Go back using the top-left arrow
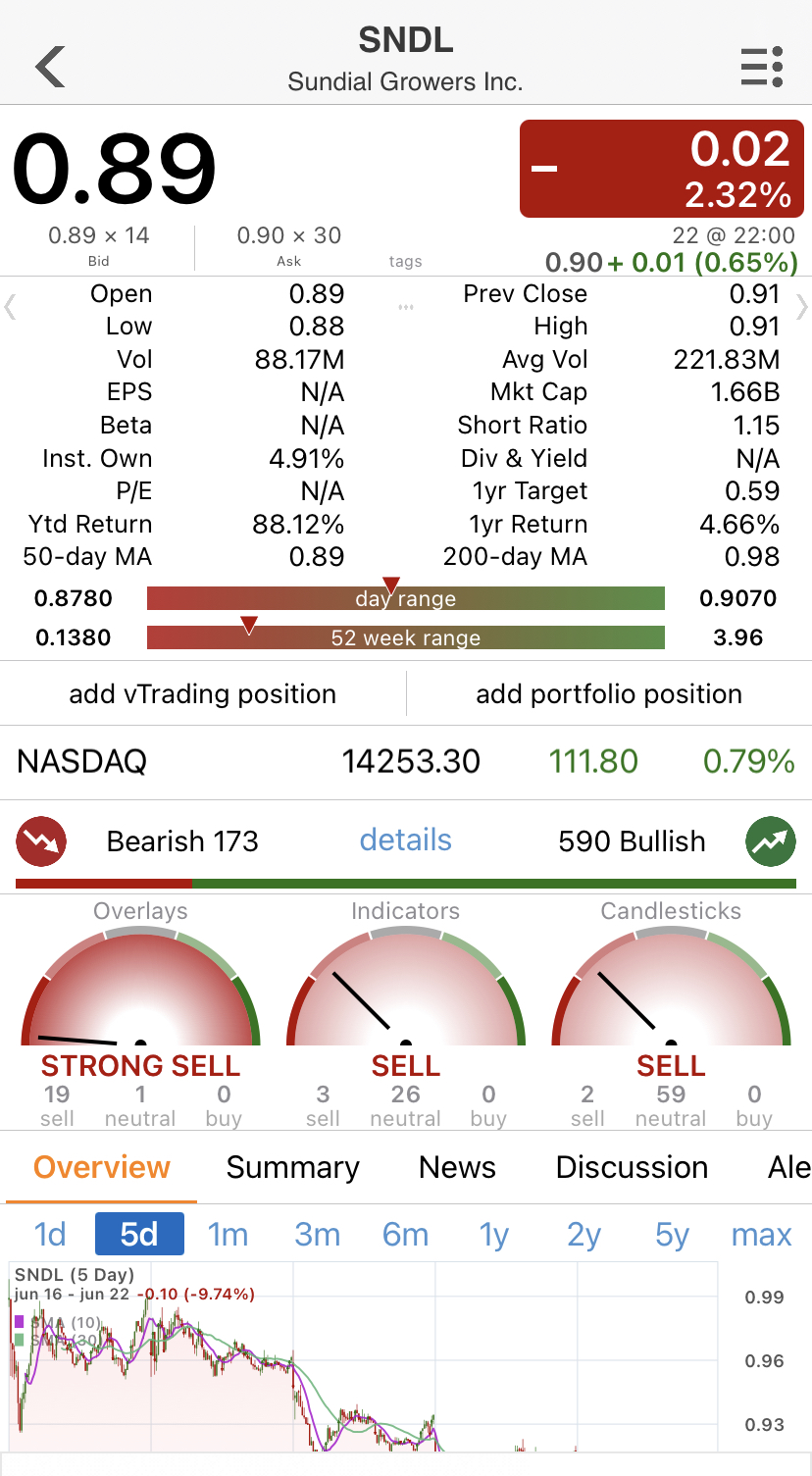The width and height of the screenshot is (812, 1476). click(50, 67)
